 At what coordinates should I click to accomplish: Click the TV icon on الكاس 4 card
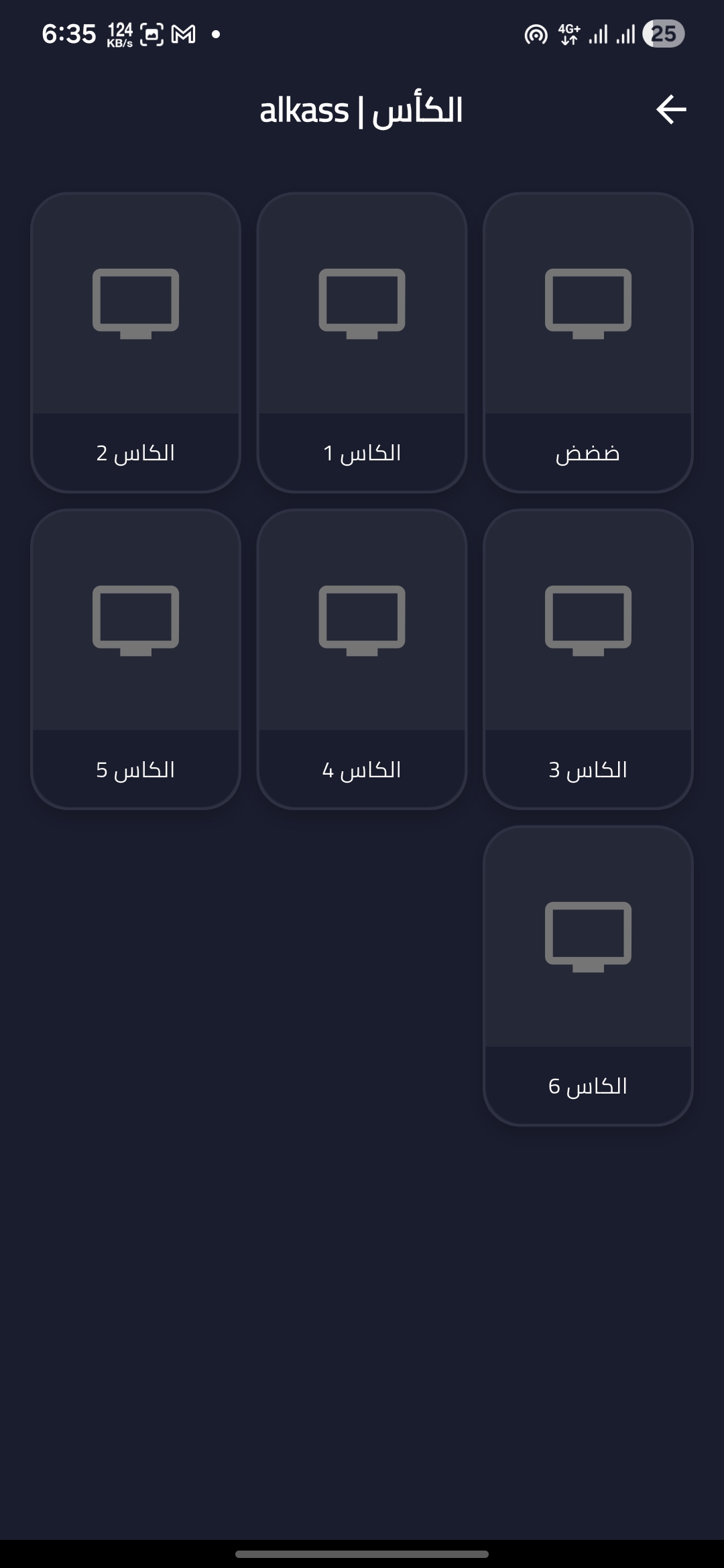[x=361, y=620]
